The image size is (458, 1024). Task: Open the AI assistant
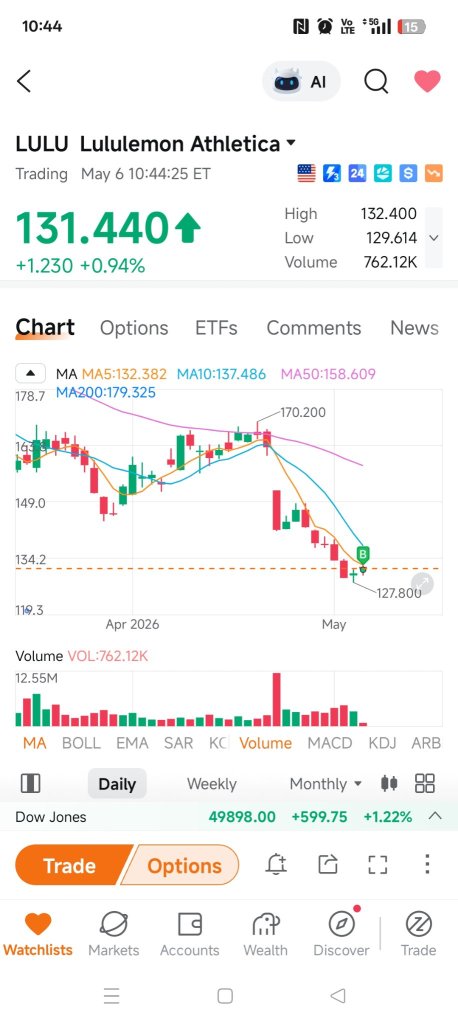pos(301,82)
